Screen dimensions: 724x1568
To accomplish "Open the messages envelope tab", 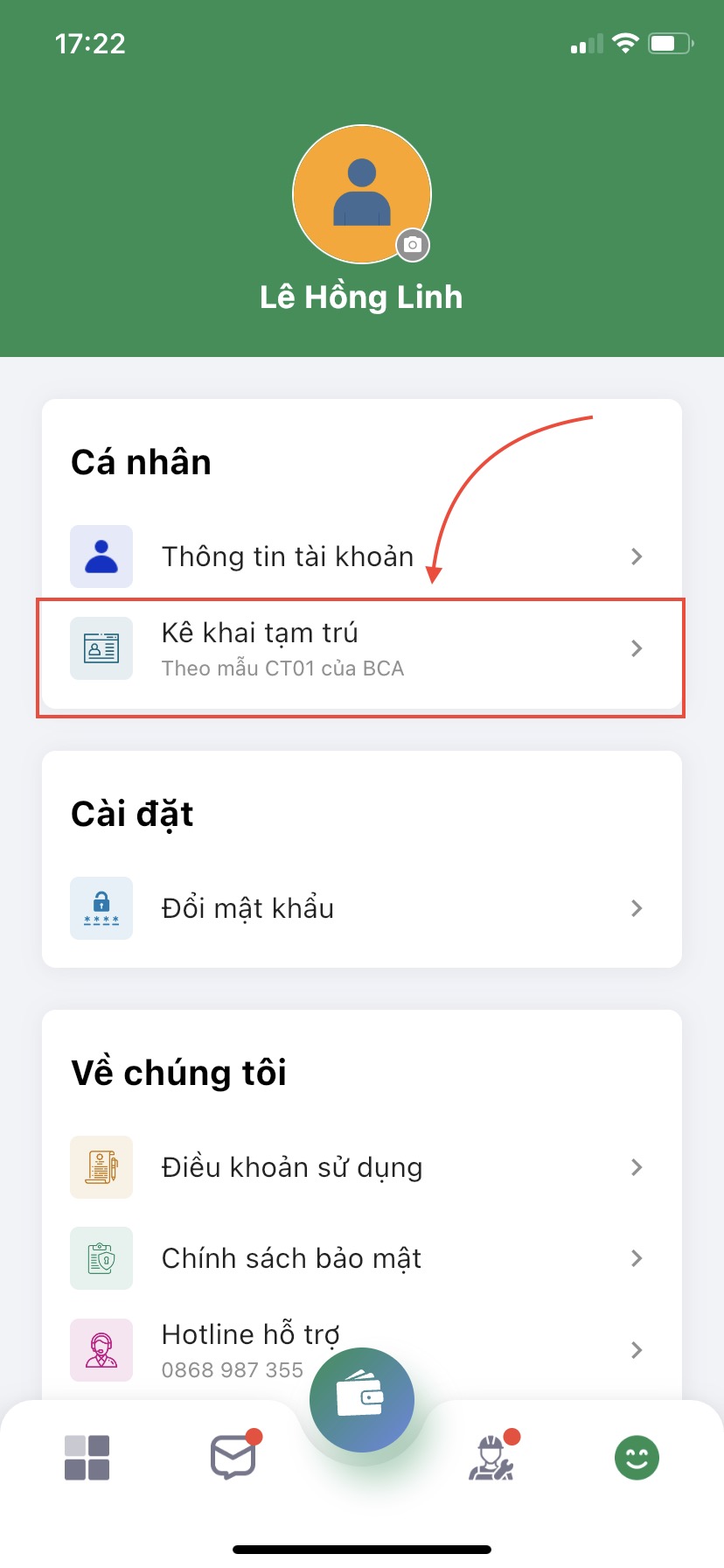I will 233,1458.
